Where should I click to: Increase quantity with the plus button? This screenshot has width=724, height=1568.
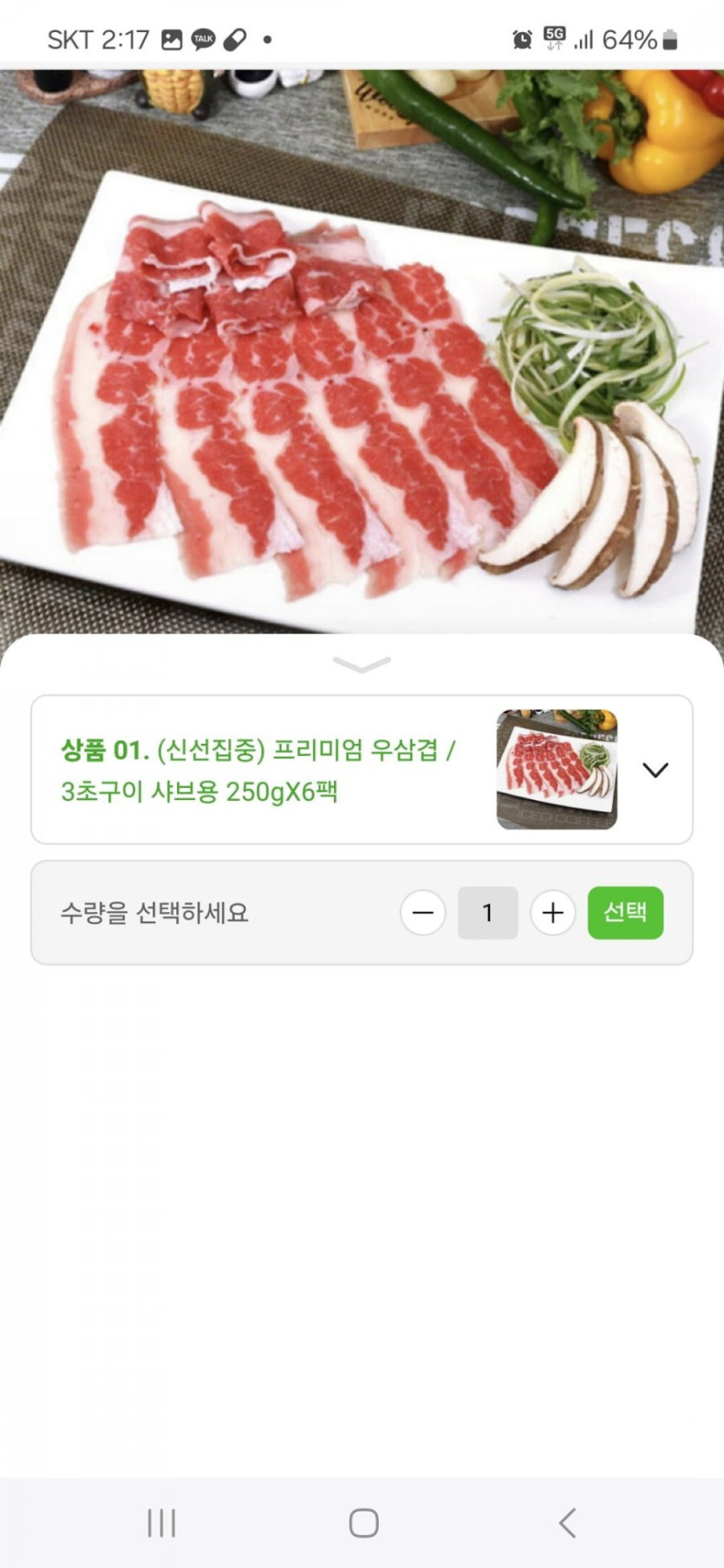[552, 913]
